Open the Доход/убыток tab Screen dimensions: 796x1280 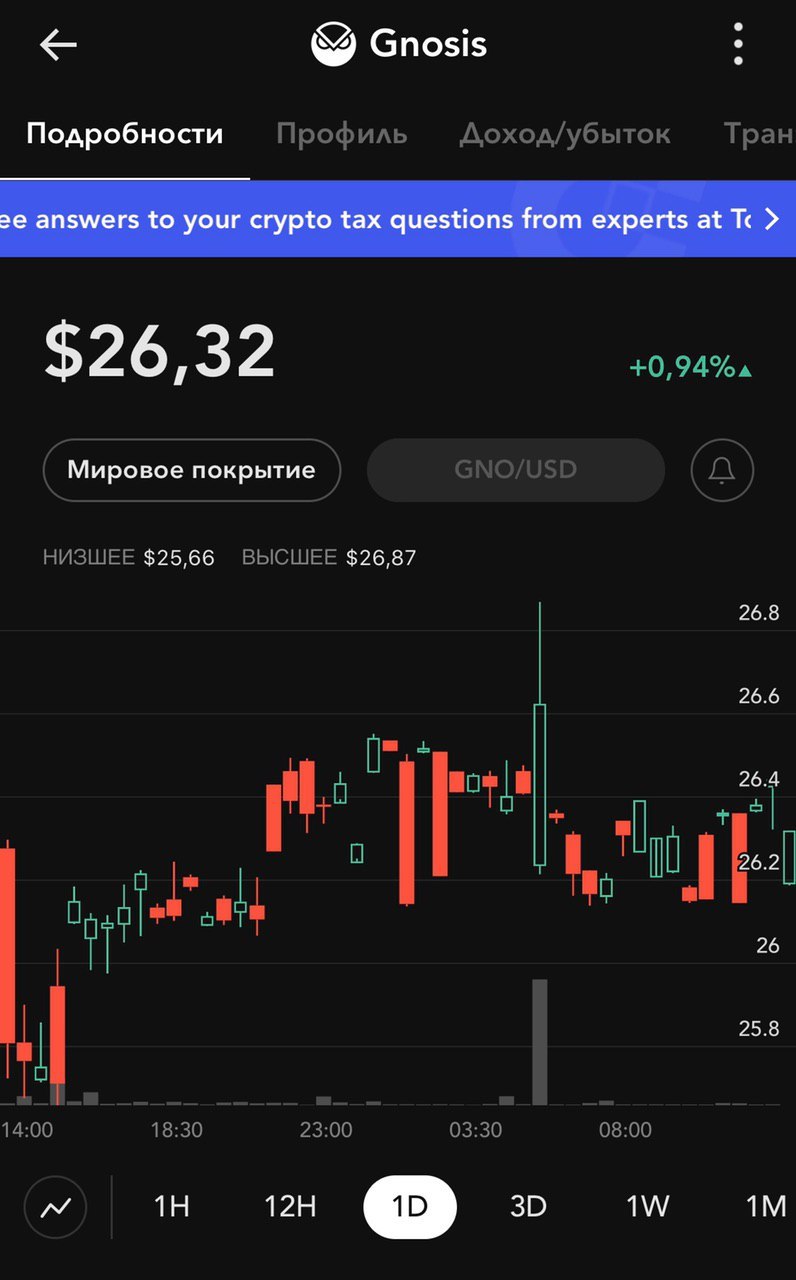[x=565, y=134]
